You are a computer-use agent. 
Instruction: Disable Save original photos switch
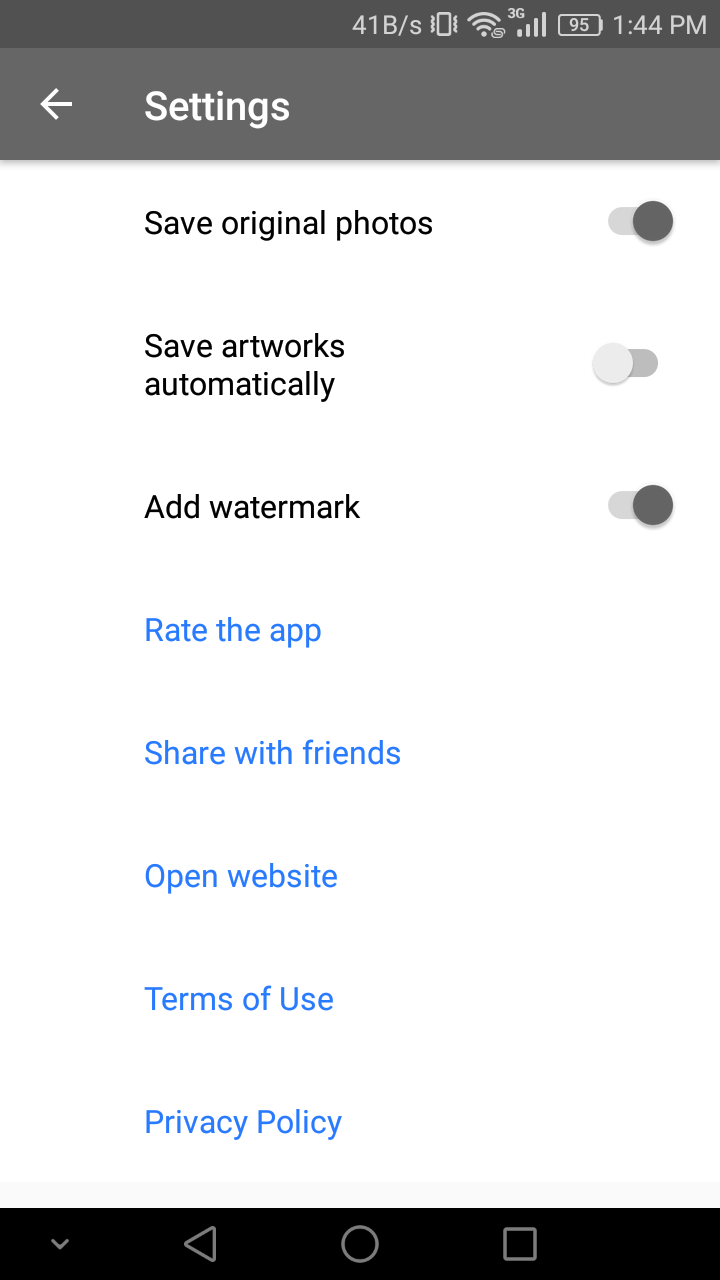(640, 222)
